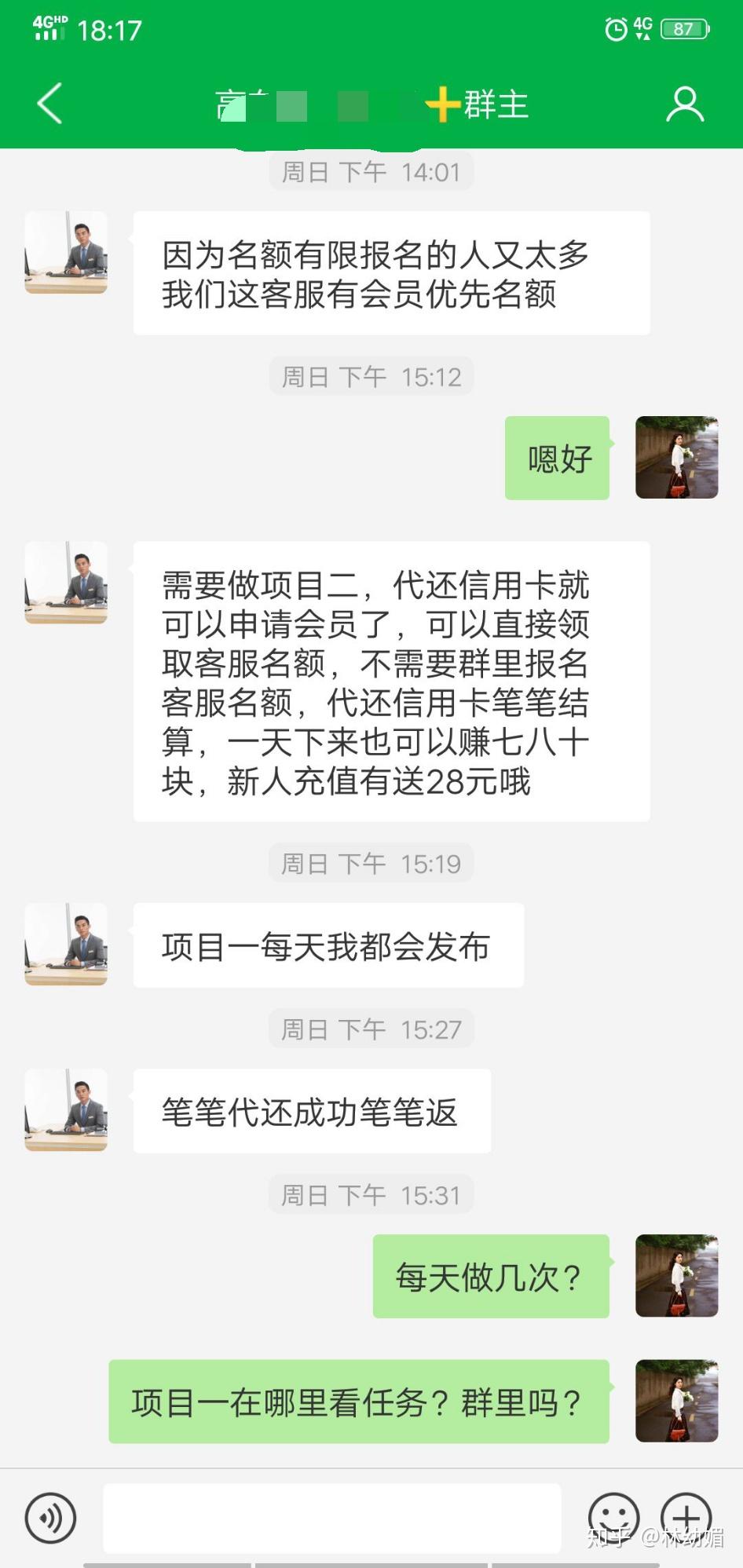The height and width of the screenshot is (1568, 743).
Task: Tap the 每天做几次 message bubble
Action: 490,1277
